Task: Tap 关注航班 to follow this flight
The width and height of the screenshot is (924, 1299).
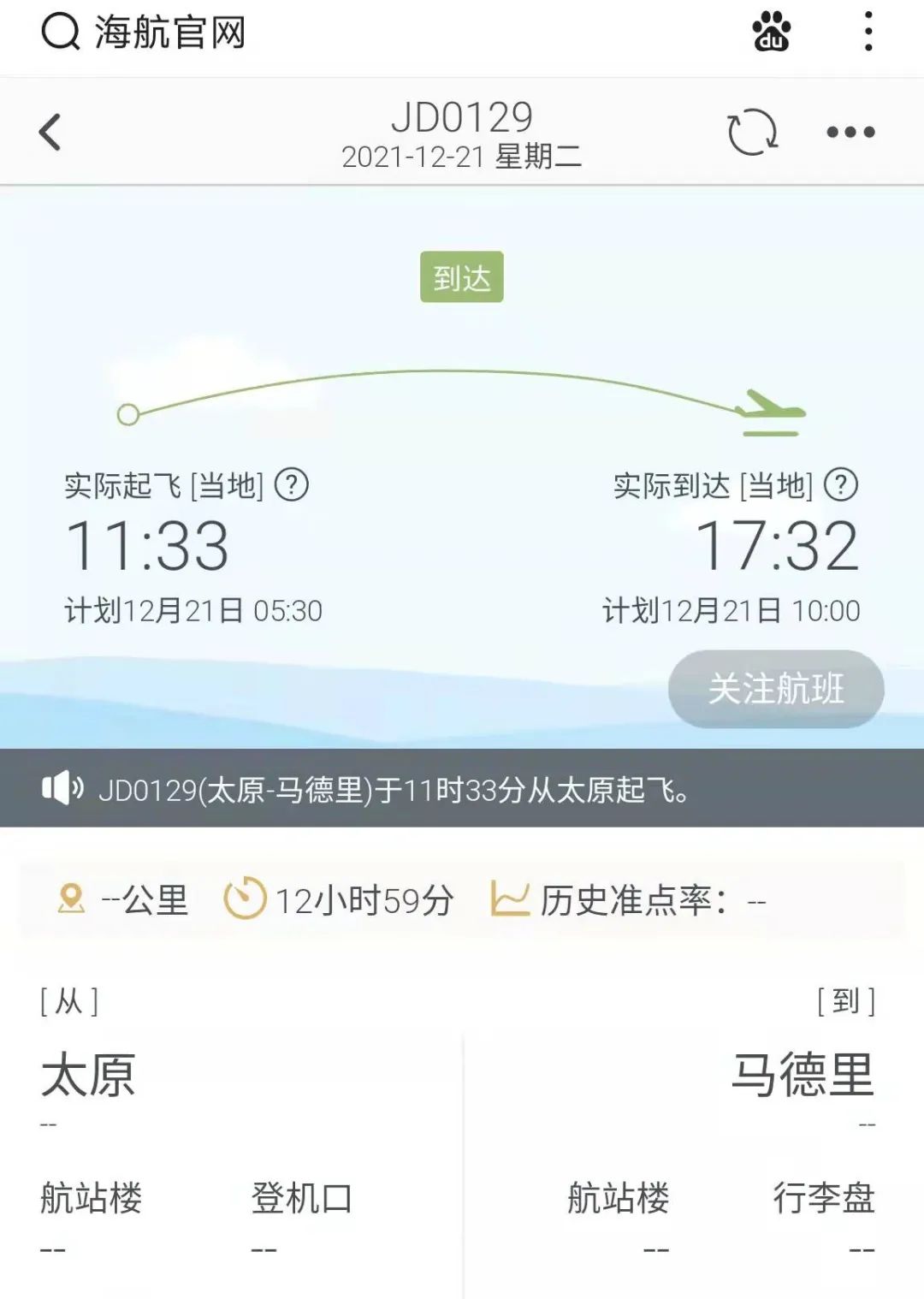Action: coord(775,689)
